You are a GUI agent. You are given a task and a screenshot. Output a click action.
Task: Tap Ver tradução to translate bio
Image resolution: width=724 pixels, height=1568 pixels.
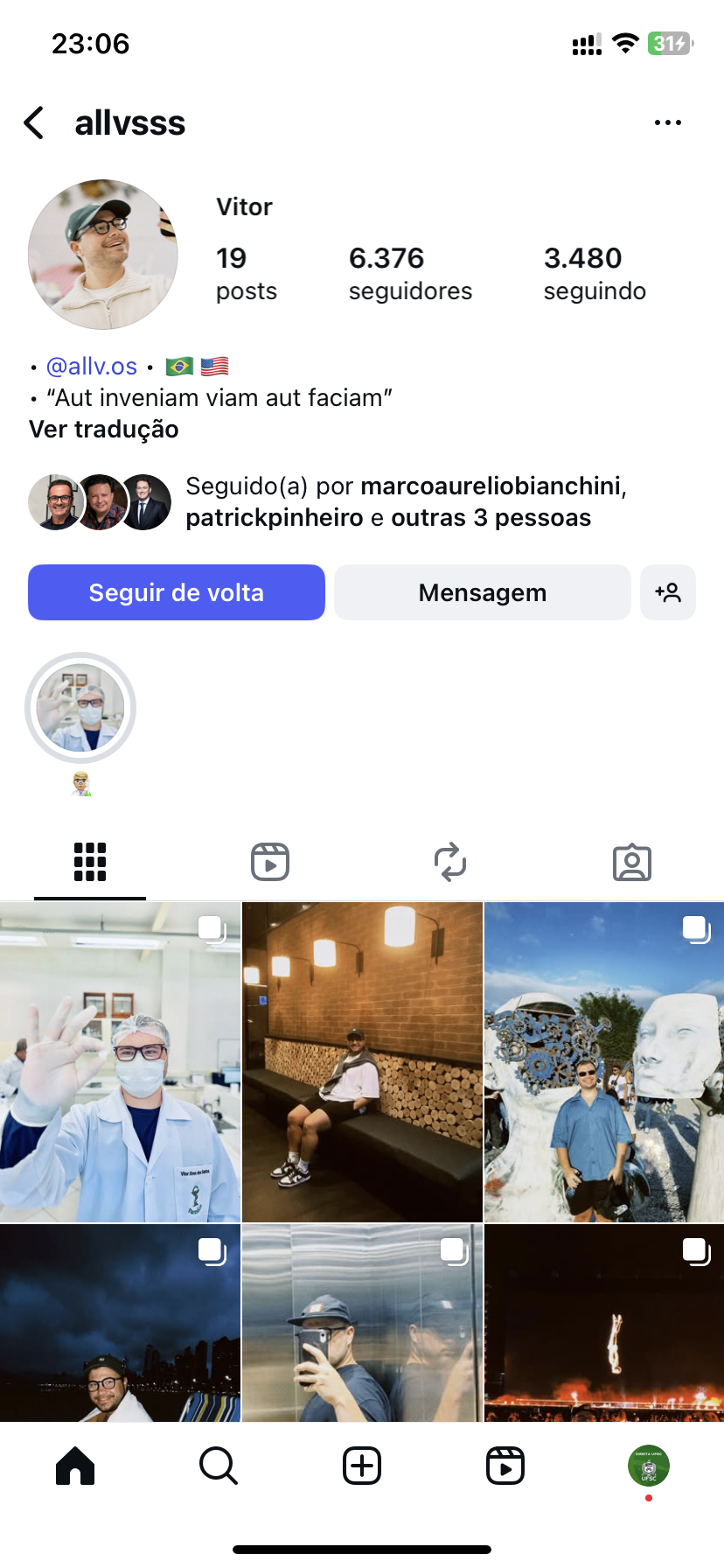point(104,429)
